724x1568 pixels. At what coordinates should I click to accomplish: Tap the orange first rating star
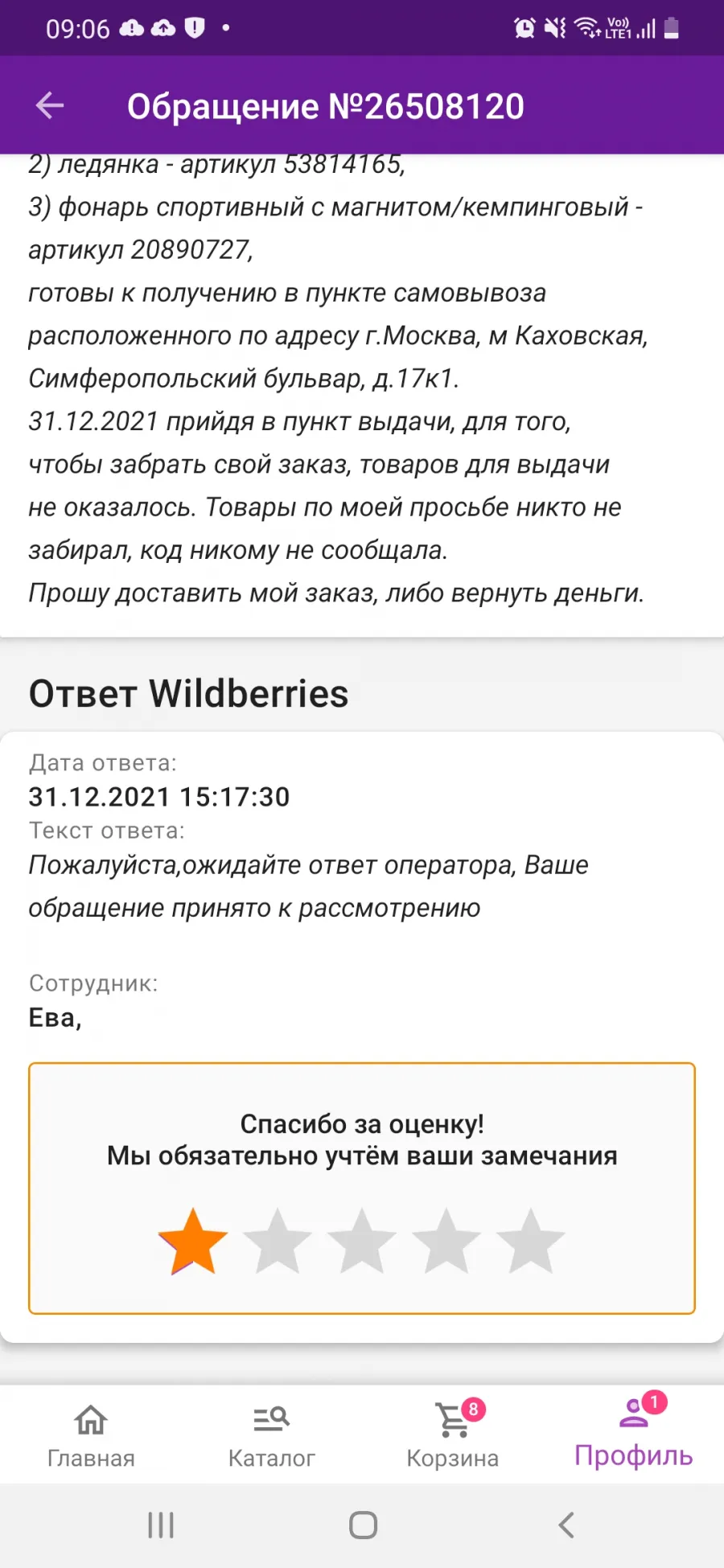click(x=193, y=1242)
